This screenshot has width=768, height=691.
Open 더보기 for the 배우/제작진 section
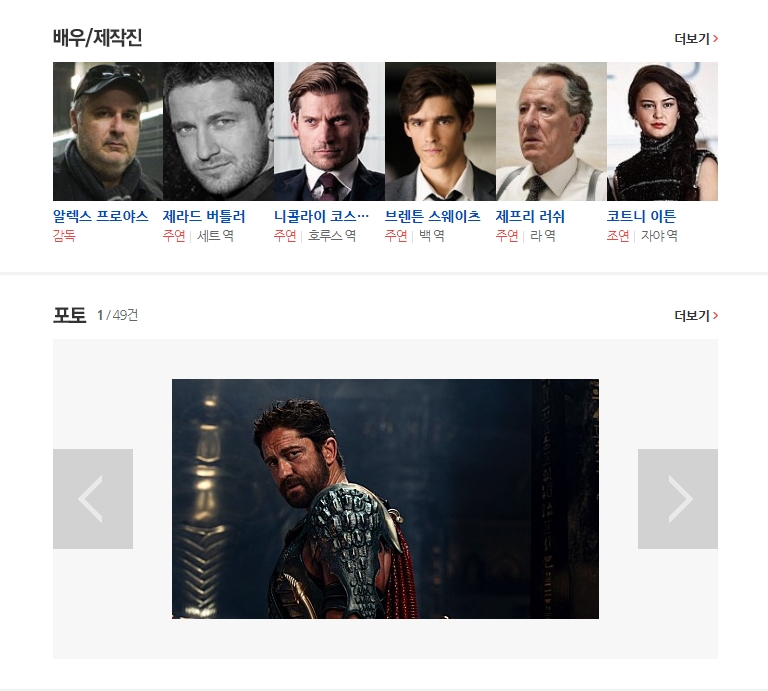[x=696, y=39]
